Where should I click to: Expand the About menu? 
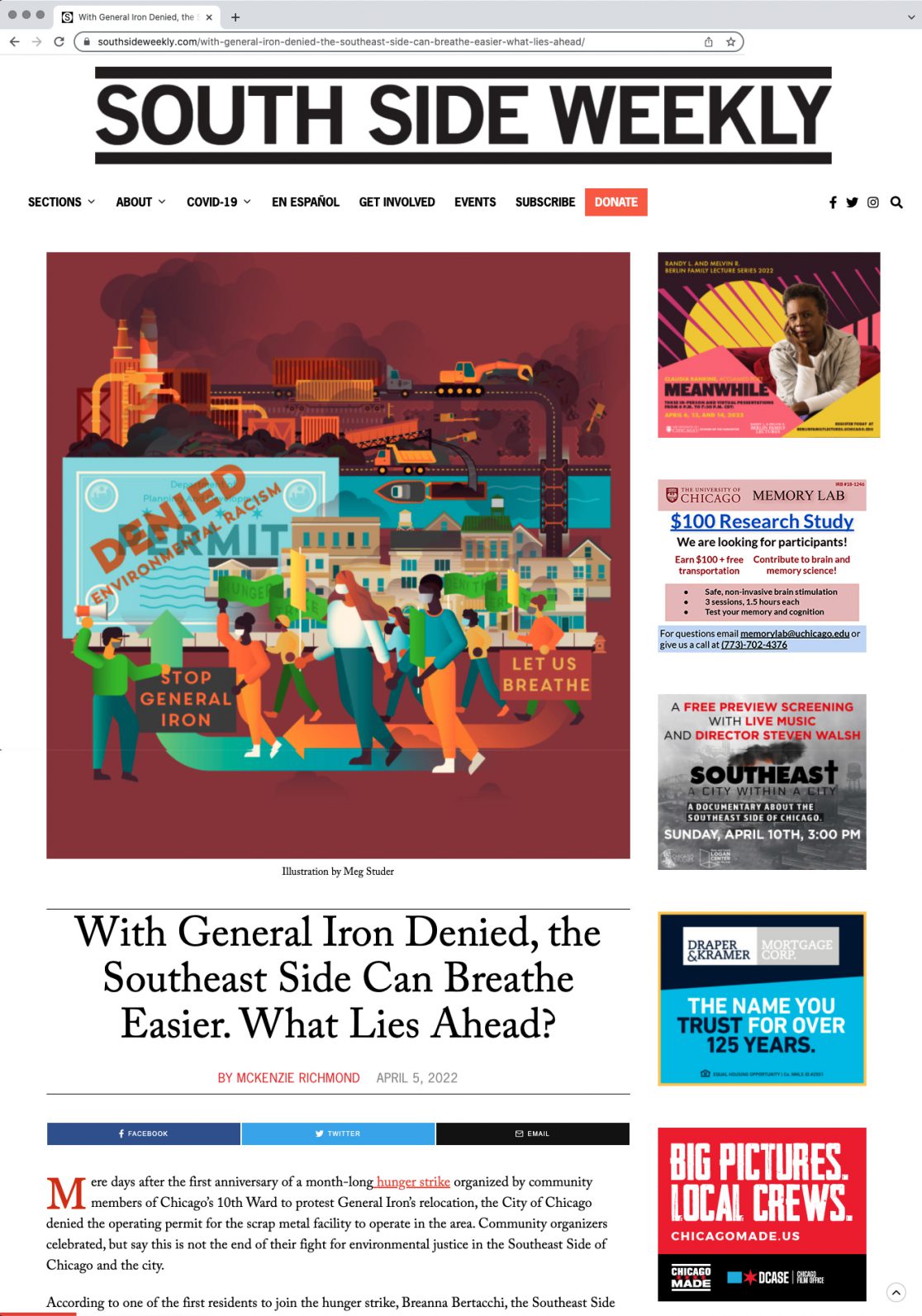pyautogui.click(x=140, y=202)
